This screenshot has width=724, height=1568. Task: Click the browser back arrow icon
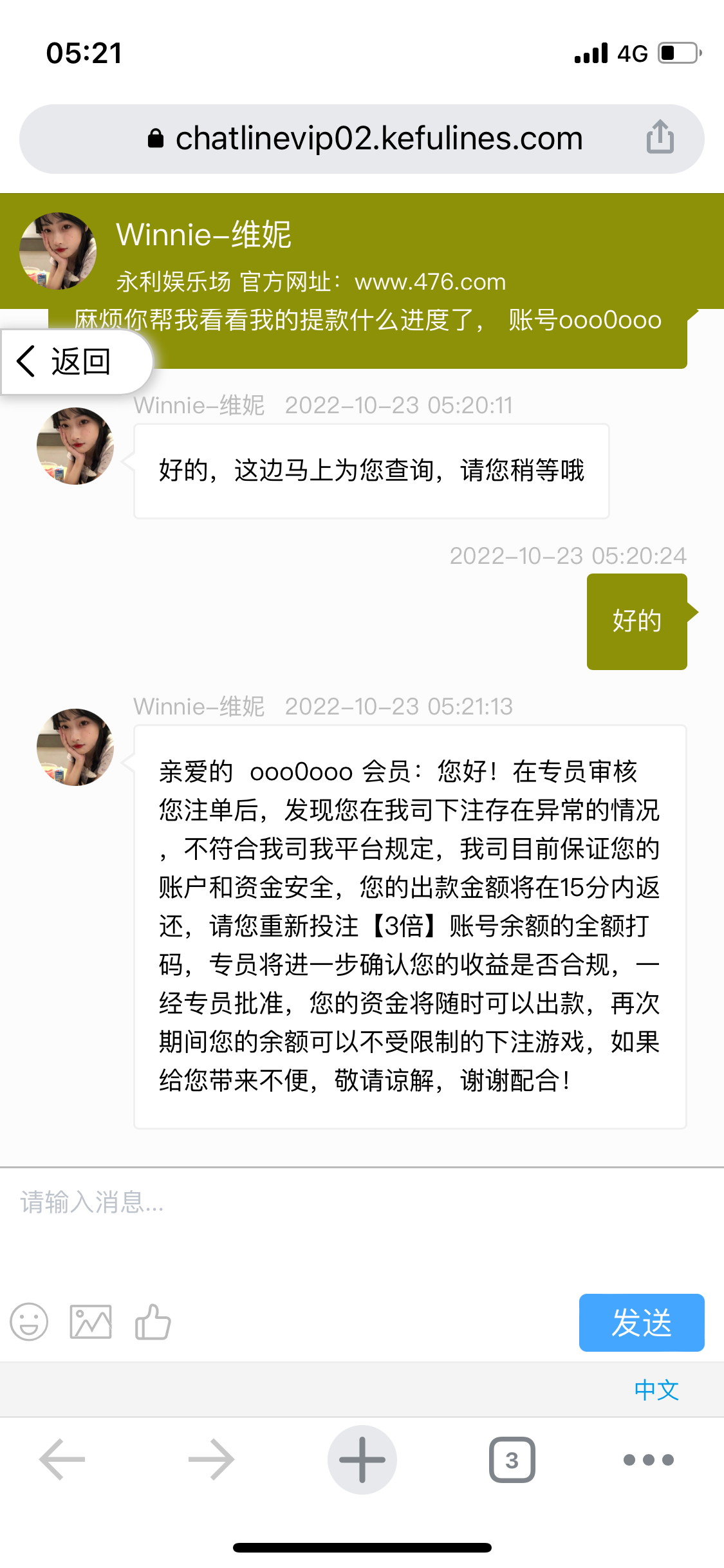[60, 1459]
